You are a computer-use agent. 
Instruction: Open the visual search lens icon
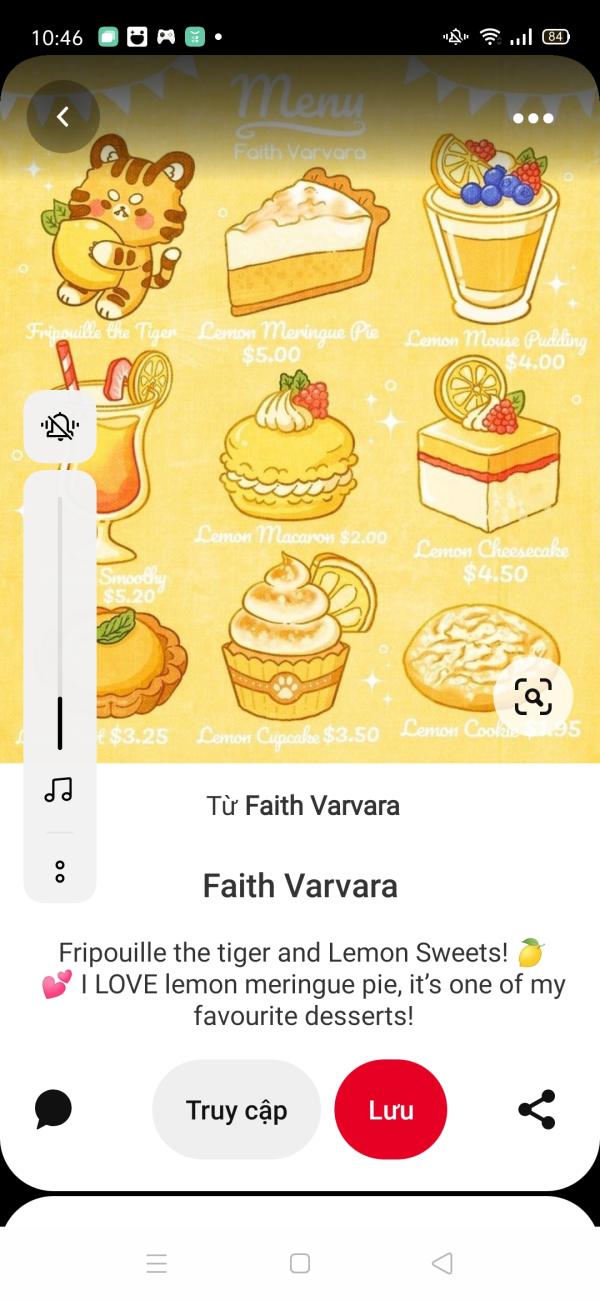[x=533, y=697]
